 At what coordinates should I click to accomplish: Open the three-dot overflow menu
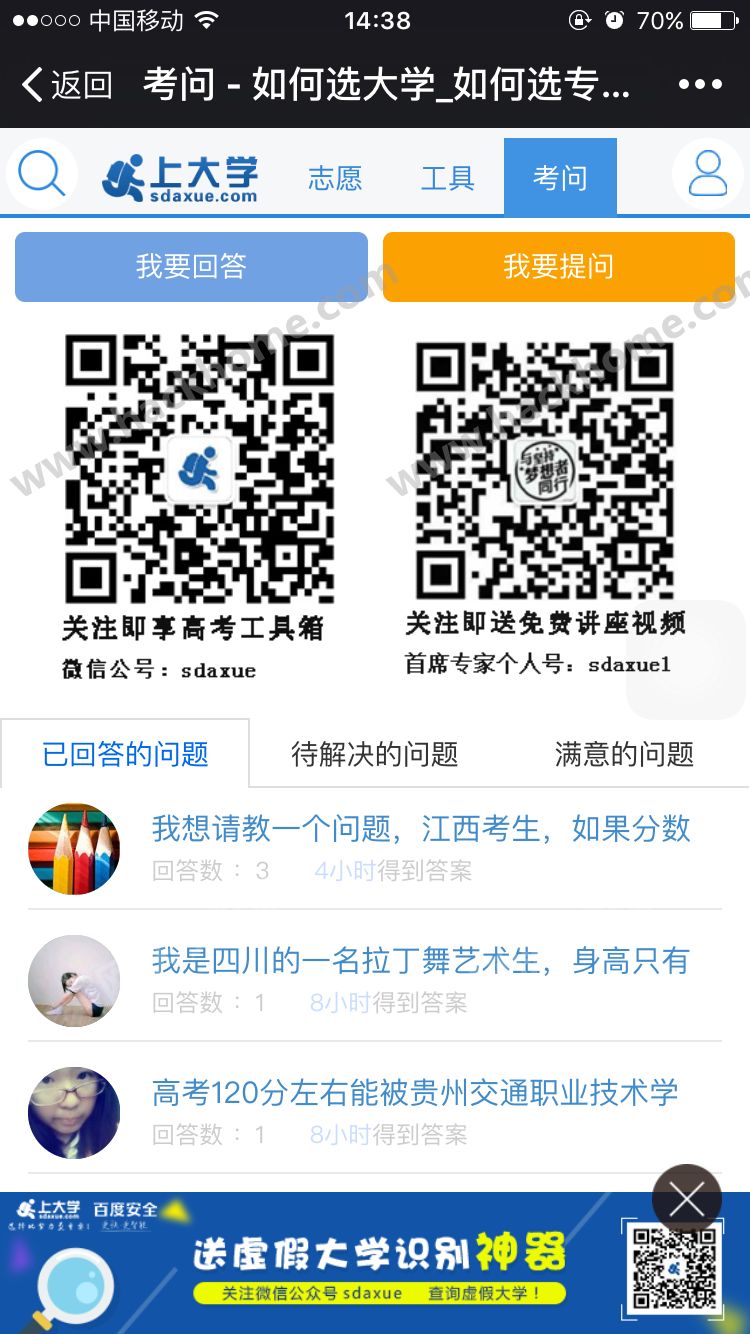click(700, 85)
